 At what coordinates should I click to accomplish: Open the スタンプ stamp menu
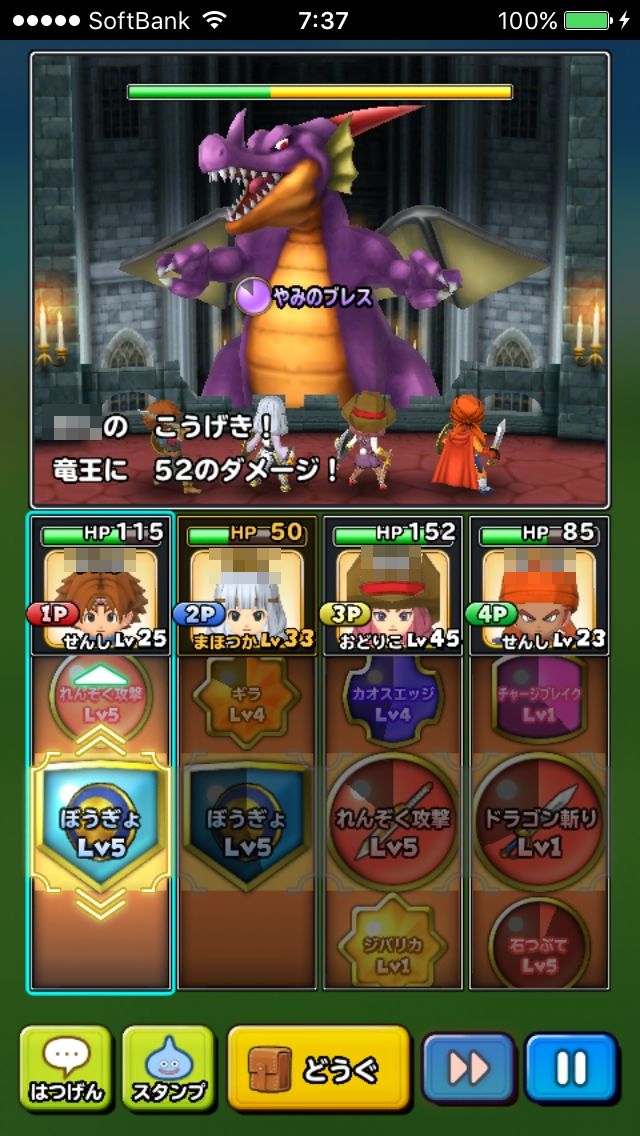click(168, 1068)
